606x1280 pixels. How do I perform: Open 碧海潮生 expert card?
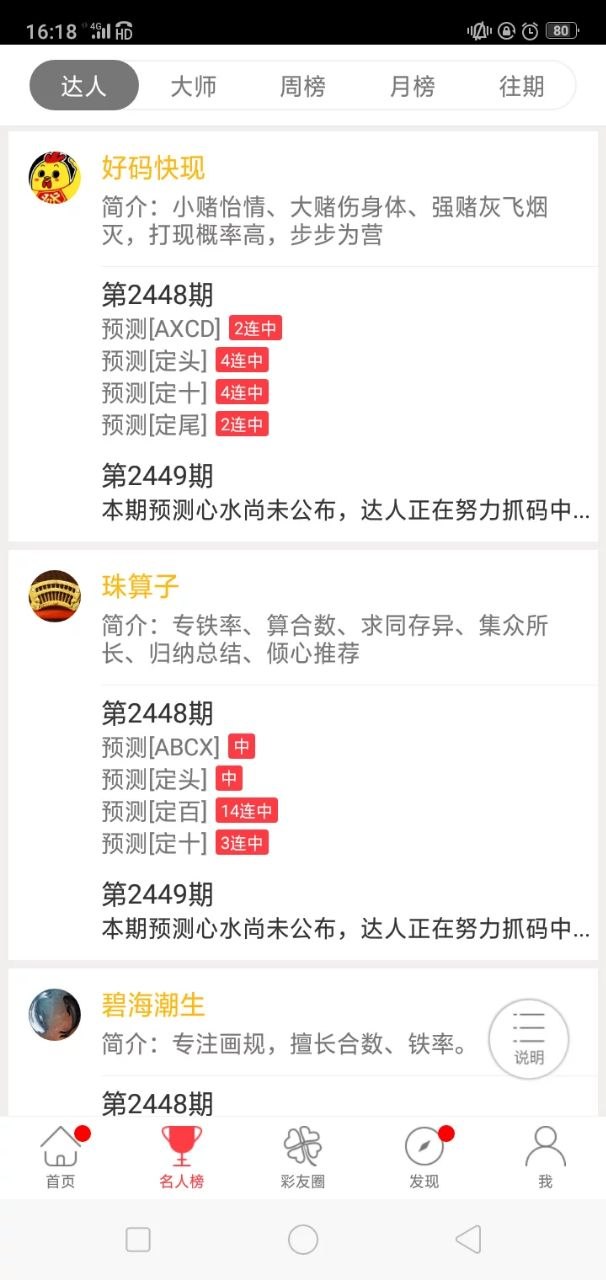(x=153, y=1004)
